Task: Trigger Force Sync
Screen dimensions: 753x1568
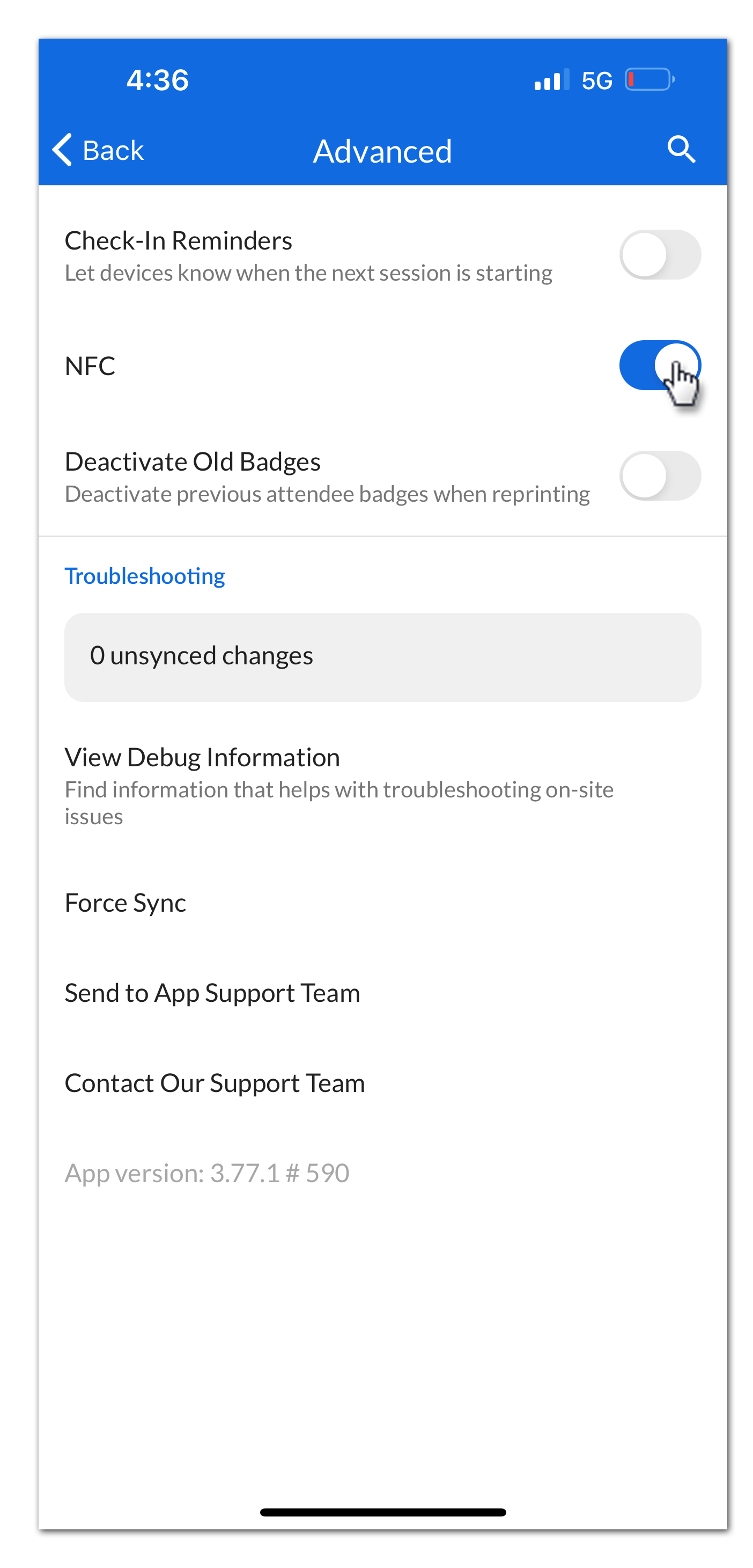Action: coord(125,903)
